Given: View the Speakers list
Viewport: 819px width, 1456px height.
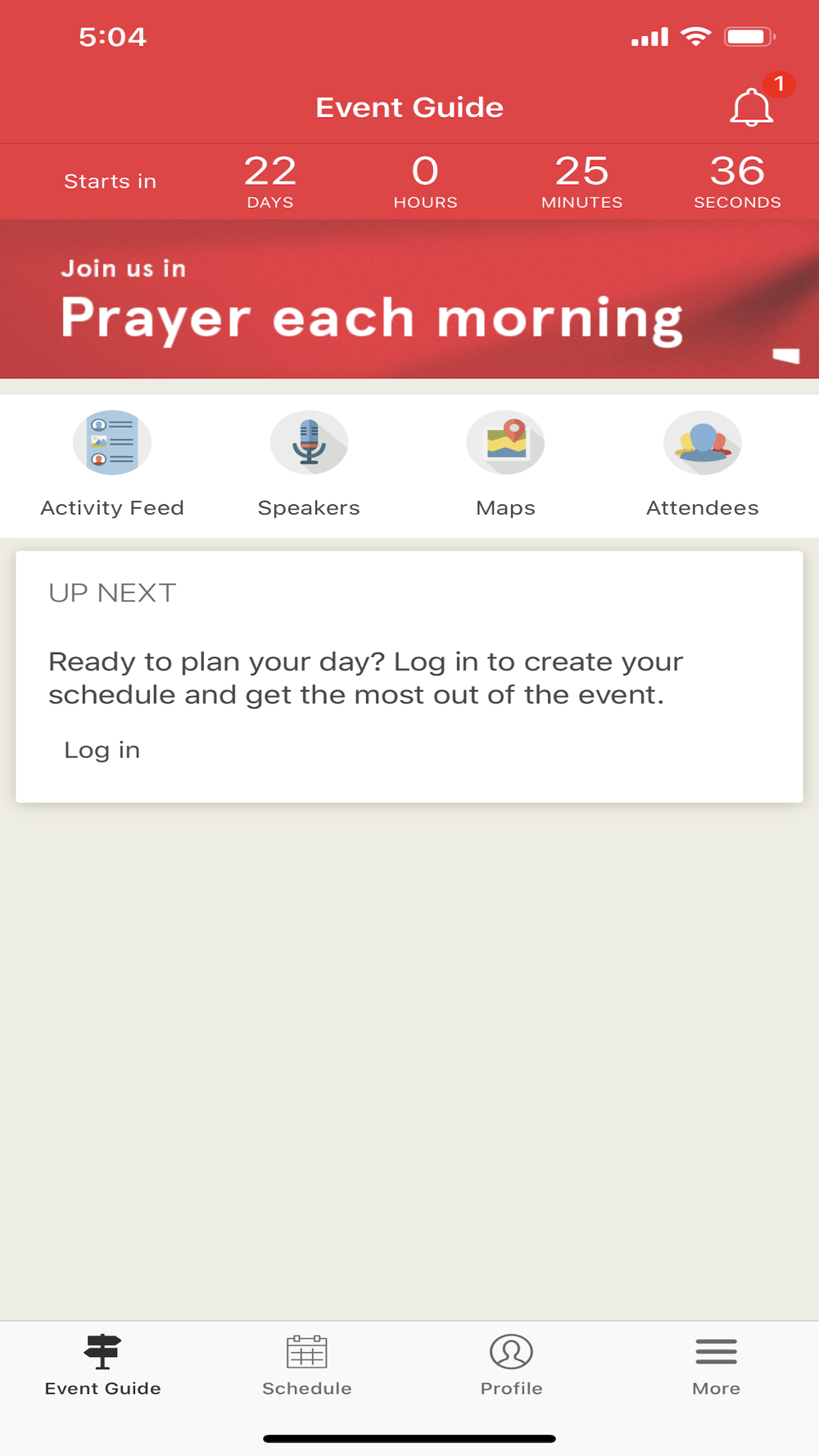Looking at the screenshot, I should [x=309, y=464].
